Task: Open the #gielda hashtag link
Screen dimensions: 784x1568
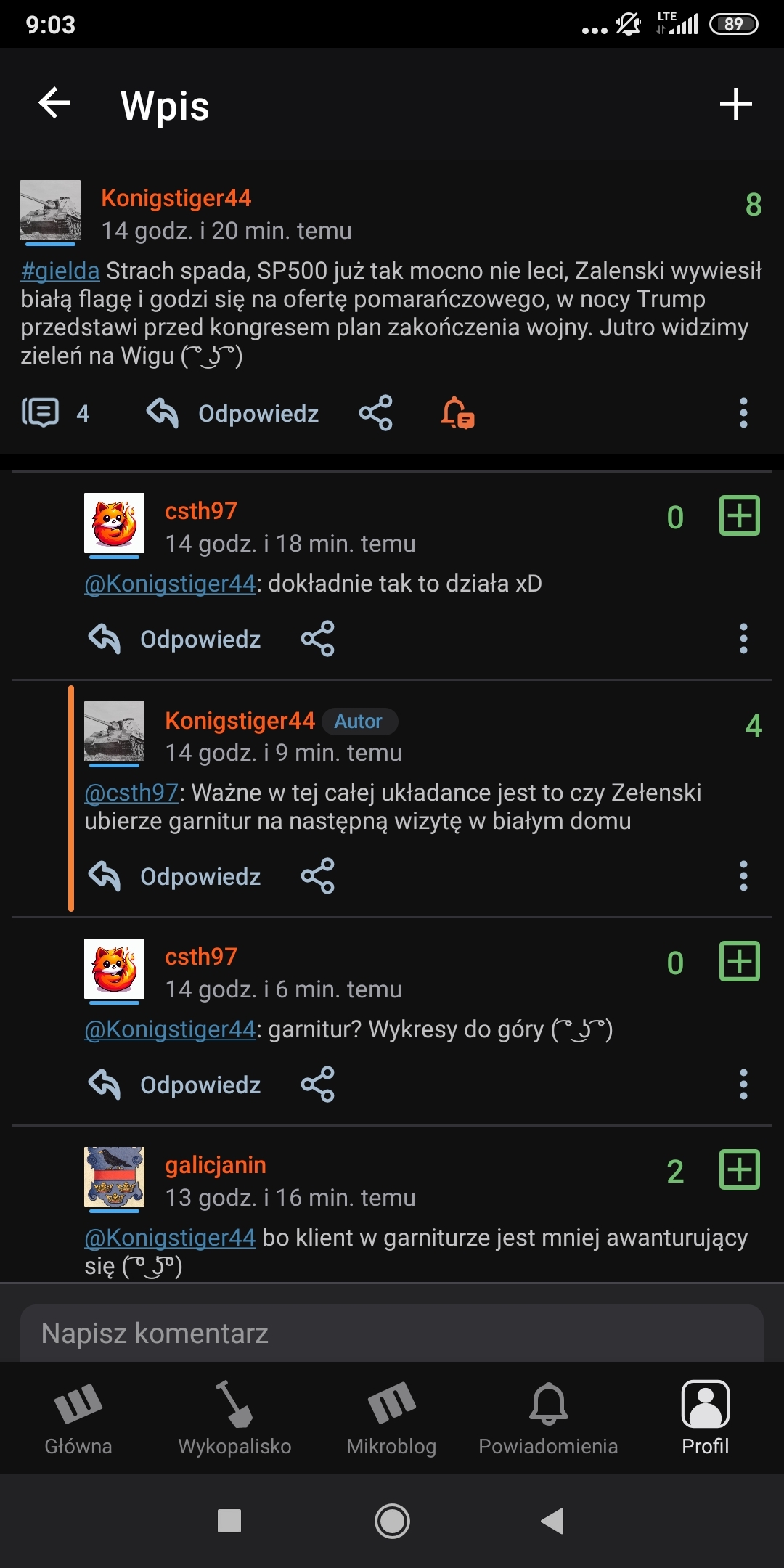Action: click(60, 271)
